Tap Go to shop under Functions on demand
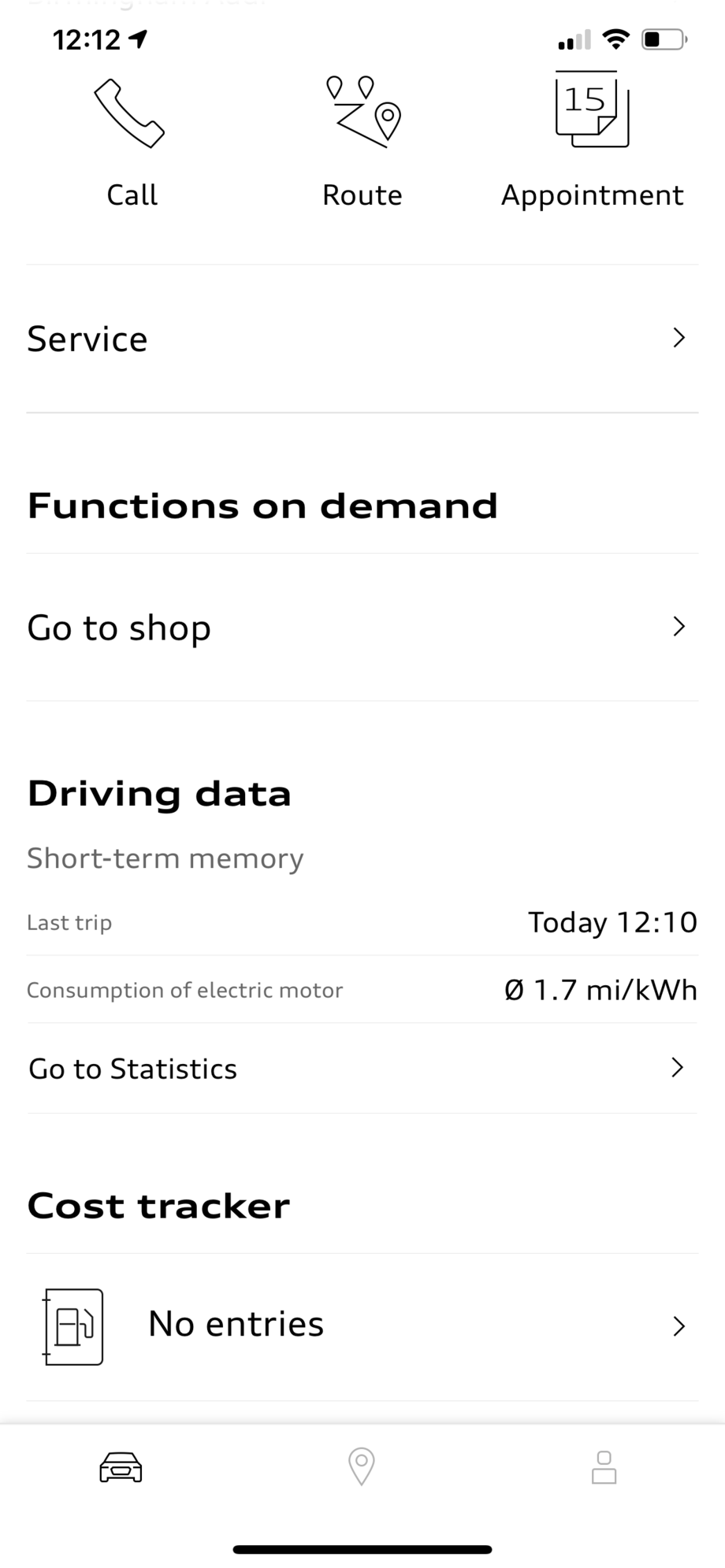 pyautogui.click(x=119, y=628)
